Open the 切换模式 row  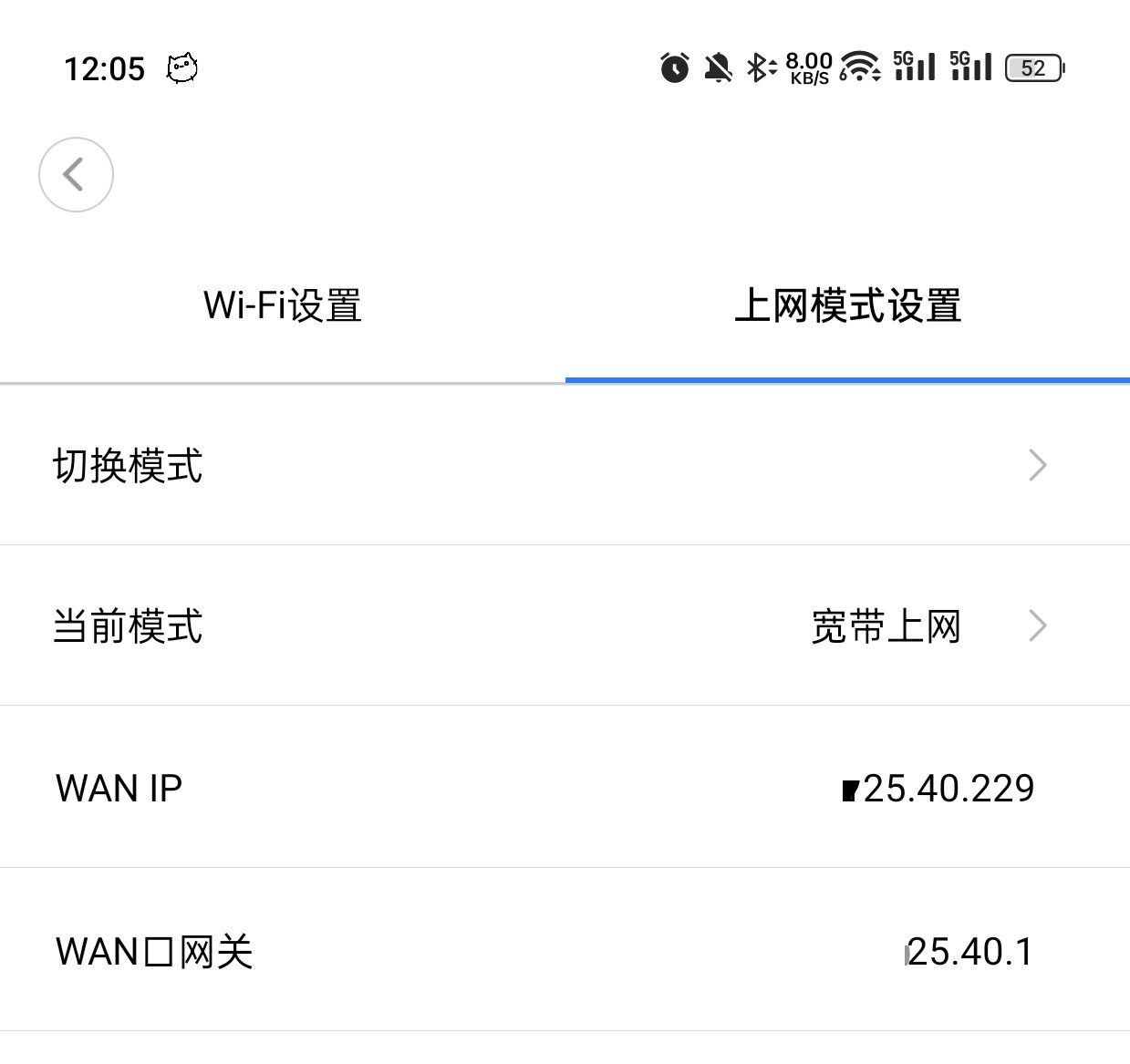pyautogui.click(x=565, y=465)
